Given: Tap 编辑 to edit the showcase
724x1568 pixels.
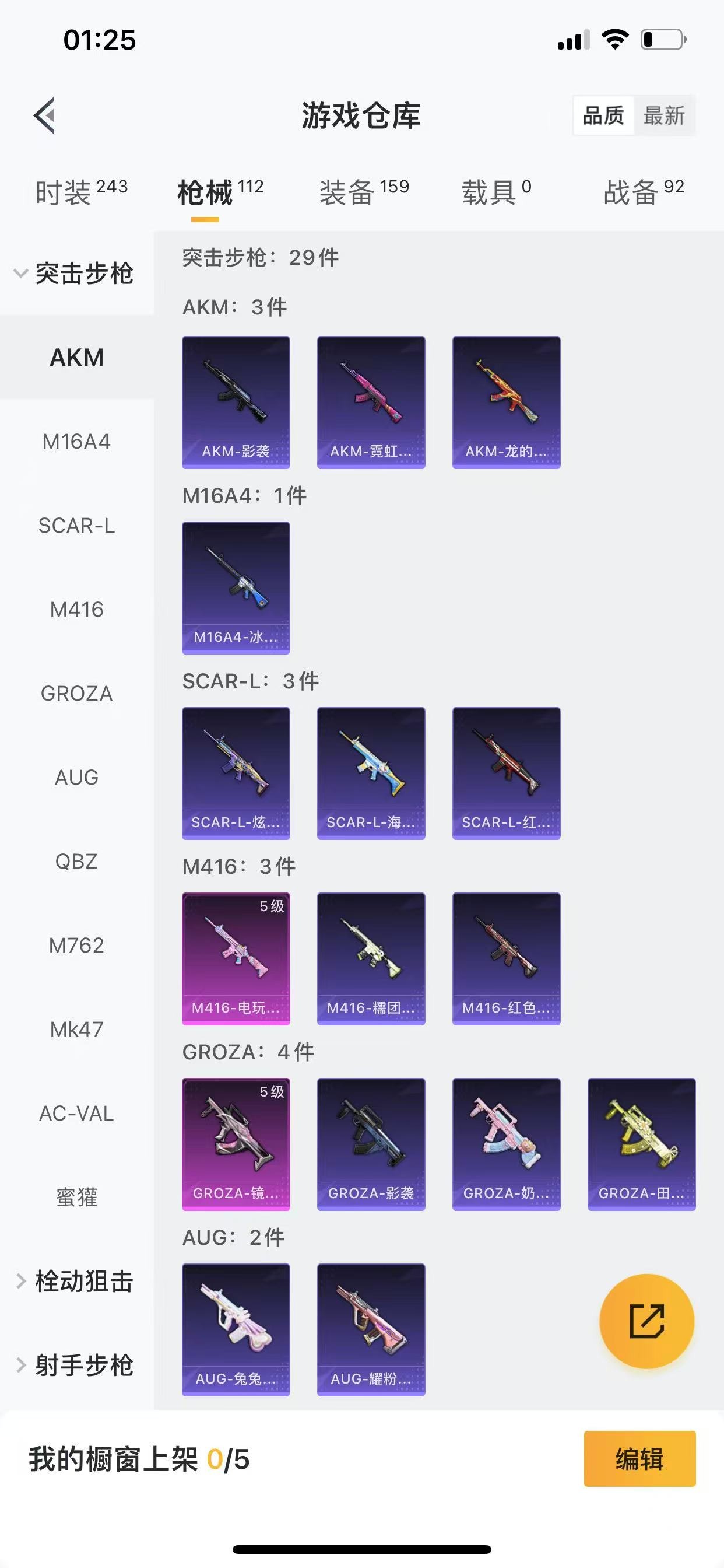Looking at the screenshot, I should 639,1459.
